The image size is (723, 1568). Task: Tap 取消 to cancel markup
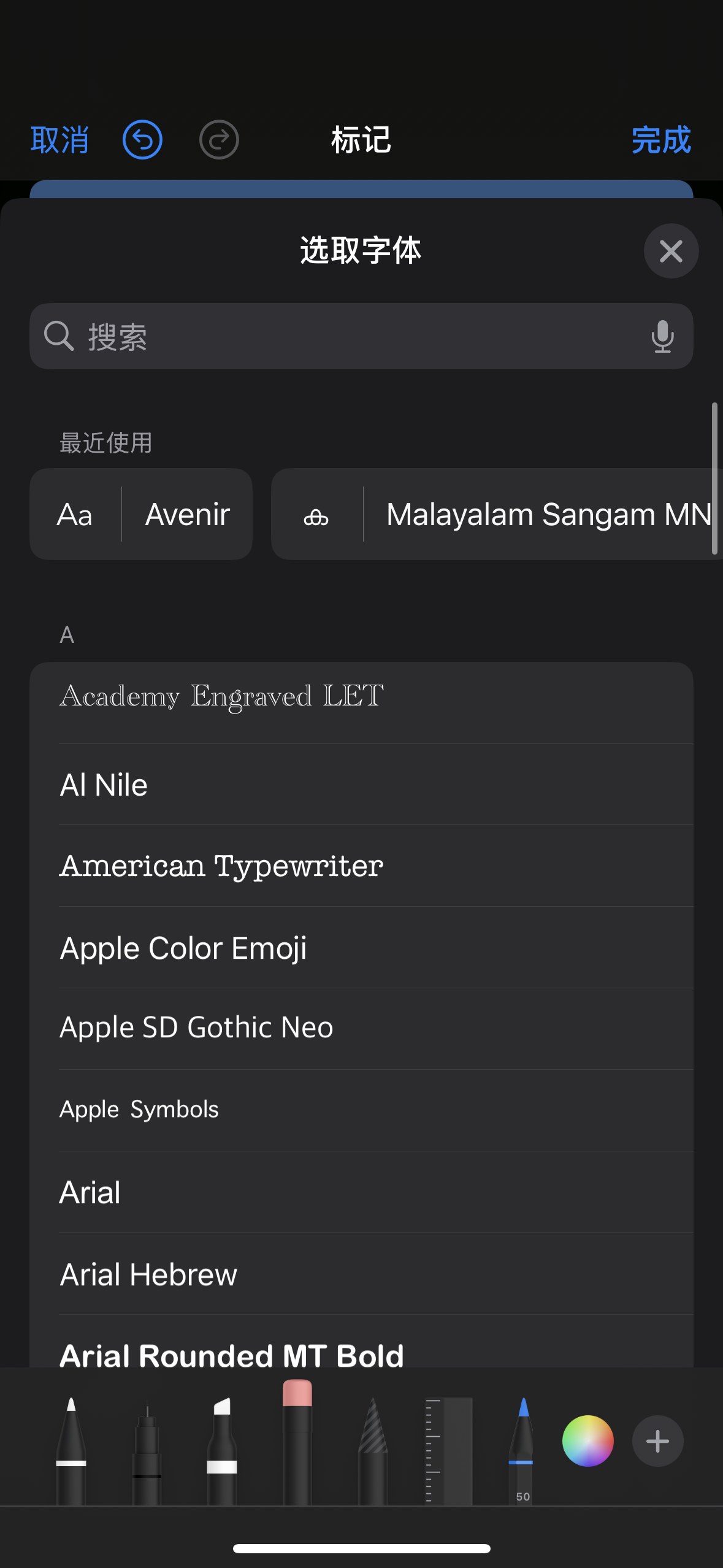point(59,140)
